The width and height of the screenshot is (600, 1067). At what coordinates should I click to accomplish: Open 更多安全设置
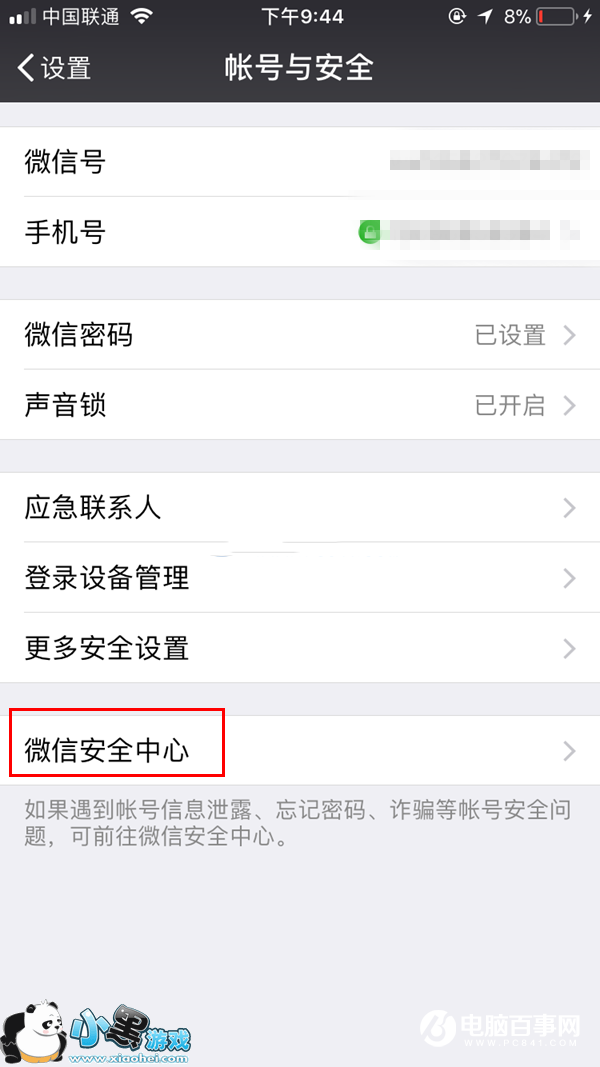click(300, 648)
